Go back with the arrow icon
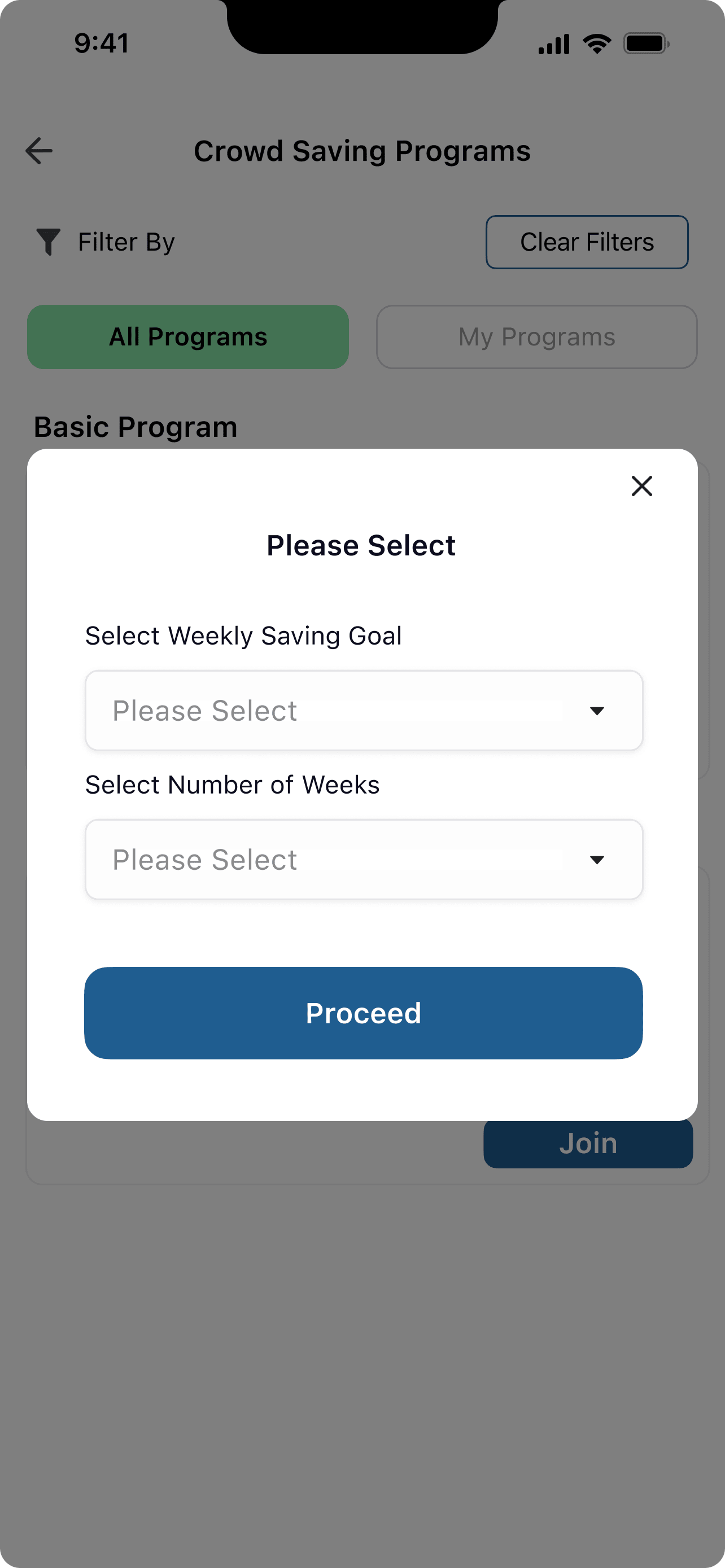The width and height of the screenshot is (725, 1568). (39, 151)
